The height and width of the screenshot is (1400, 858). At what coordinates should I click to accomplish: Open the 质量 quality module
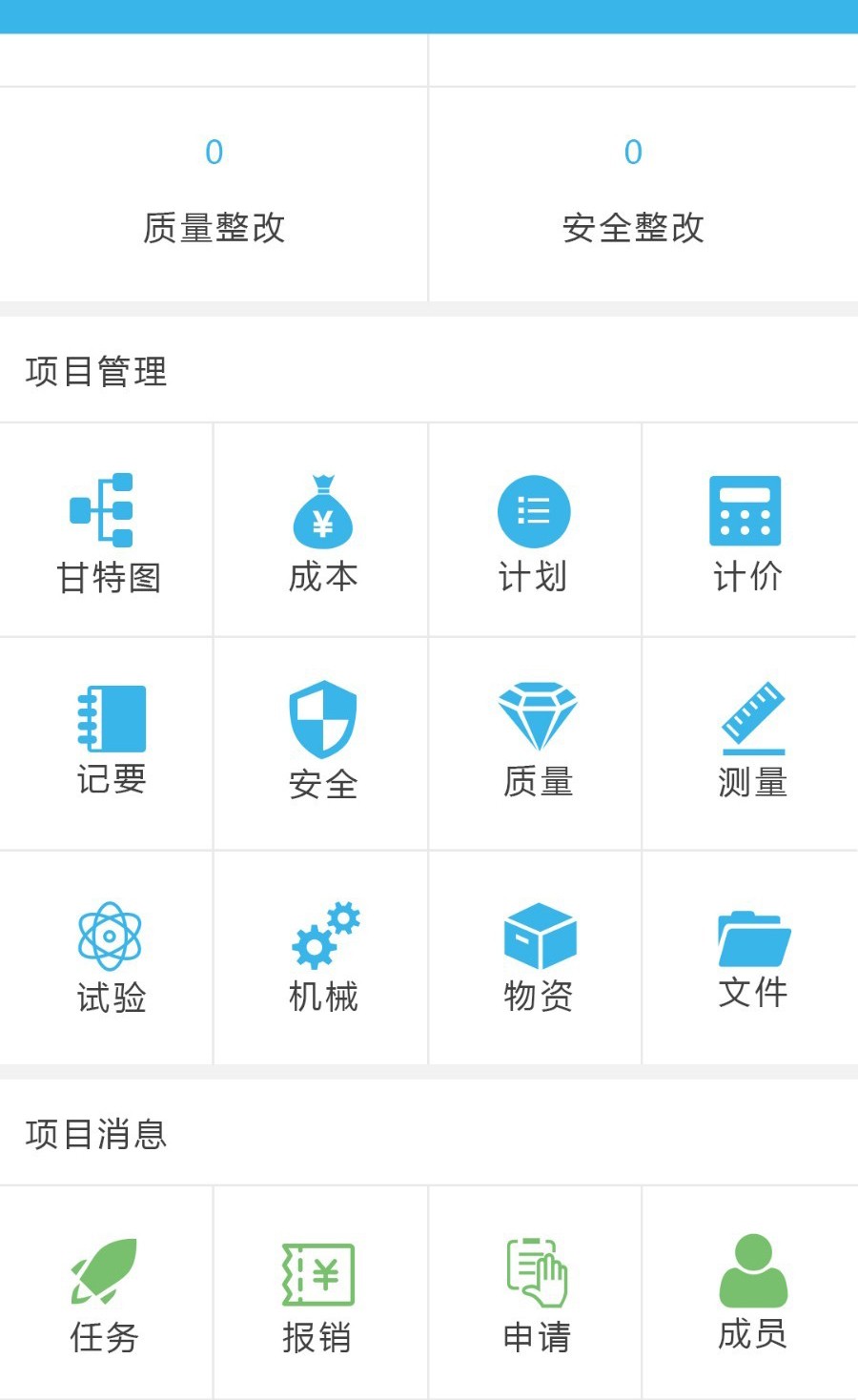tap(538, 742)
